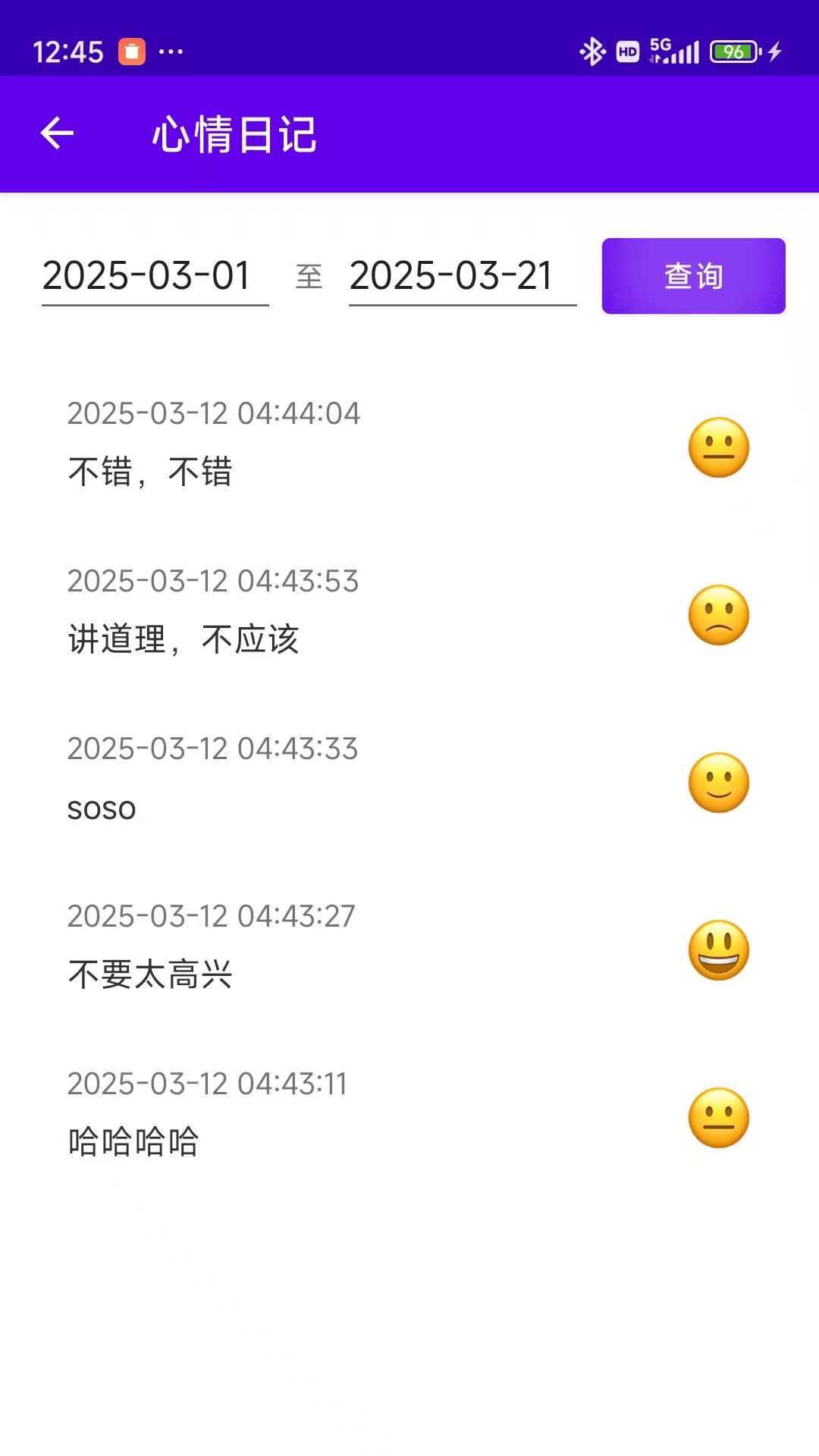Tap the soso diary entry

pyautogui.click(x=100, y=808)
